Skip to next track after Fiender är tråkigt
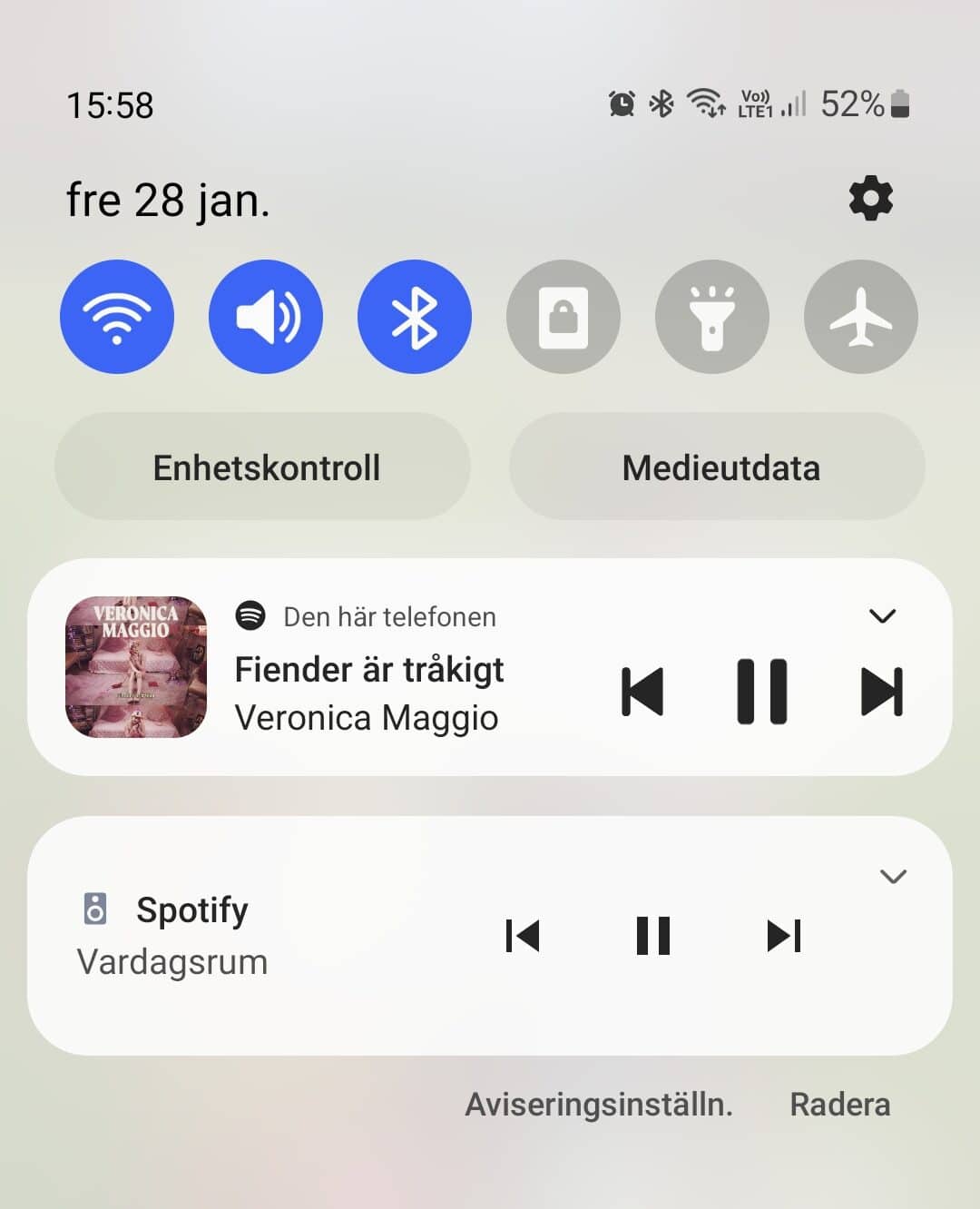Image resolution: width=980 pixels, height=1209 pixels. [x=881, y=692]
